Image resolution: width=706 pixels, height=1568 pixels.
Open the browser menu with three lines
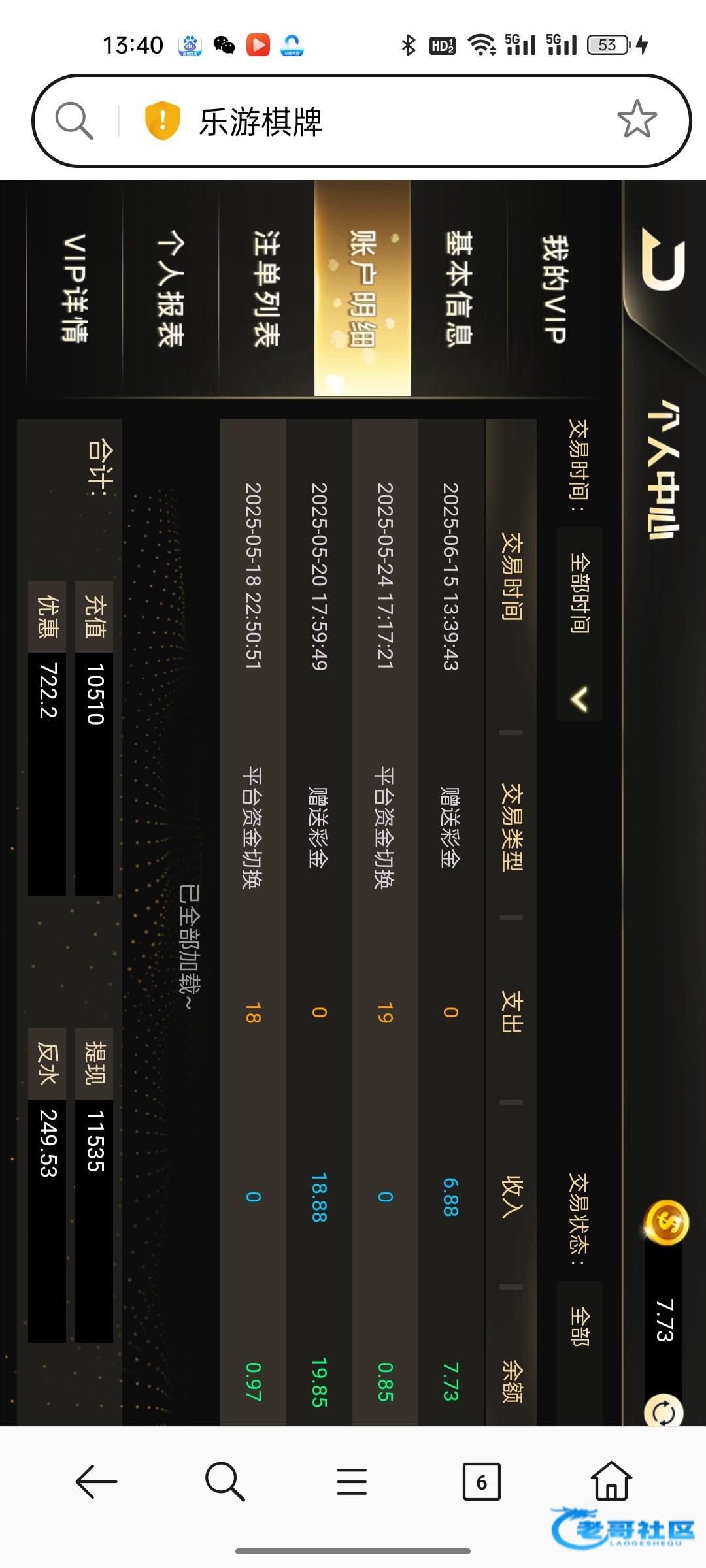(x=352, y=1482)
